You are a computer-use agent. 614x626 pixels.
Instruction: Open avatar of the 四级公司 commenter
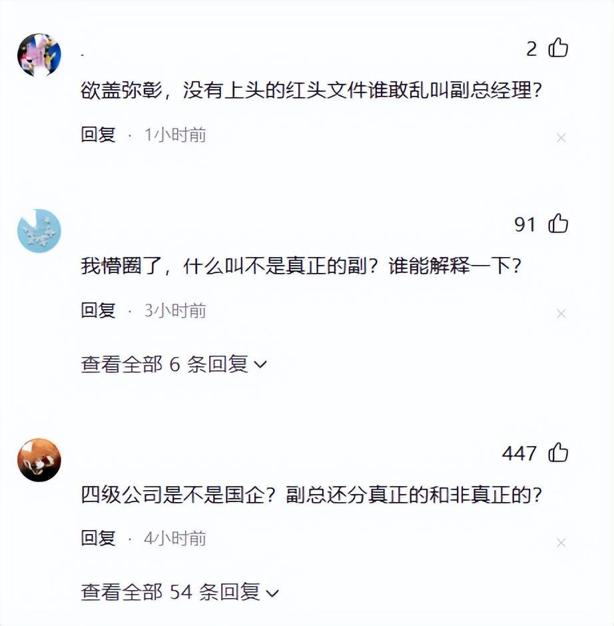click(39, 460)
